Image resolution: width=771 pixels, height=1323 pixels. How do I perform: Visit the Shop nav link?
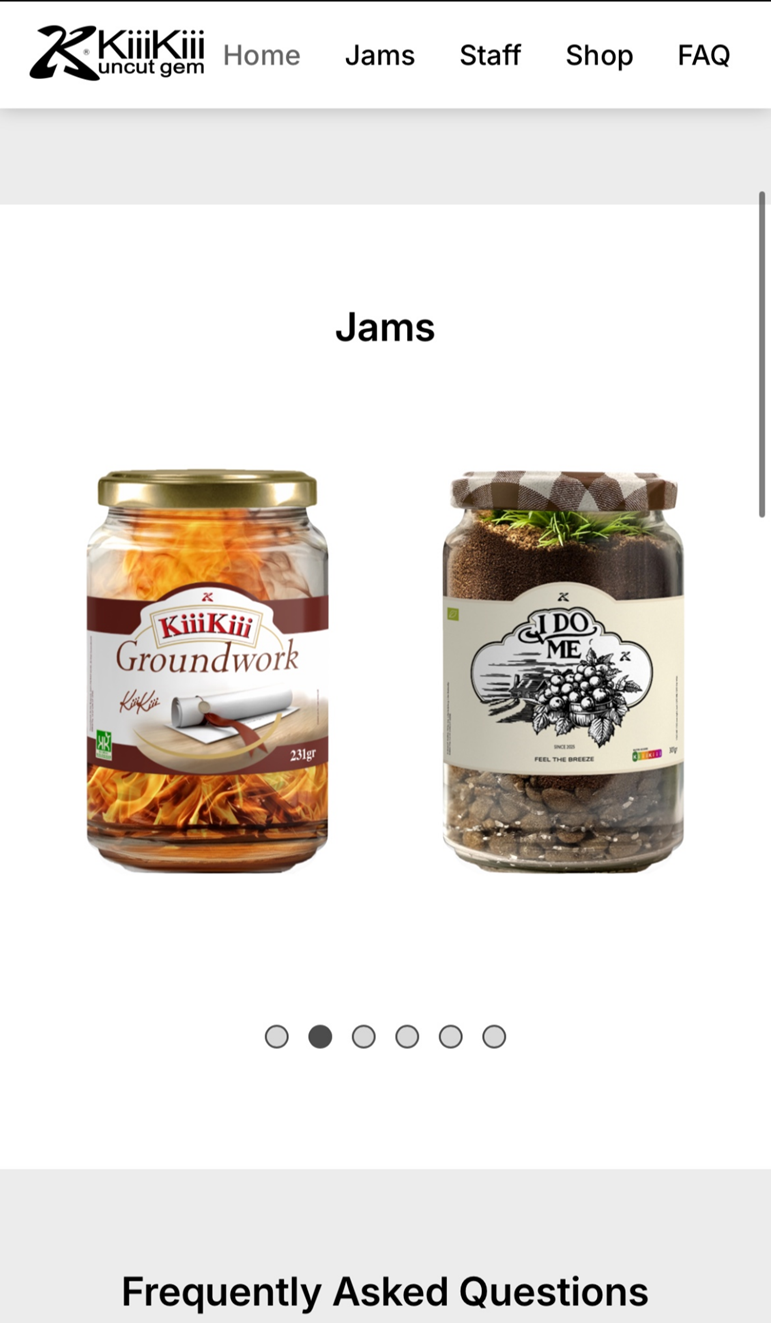coord(599,55)
